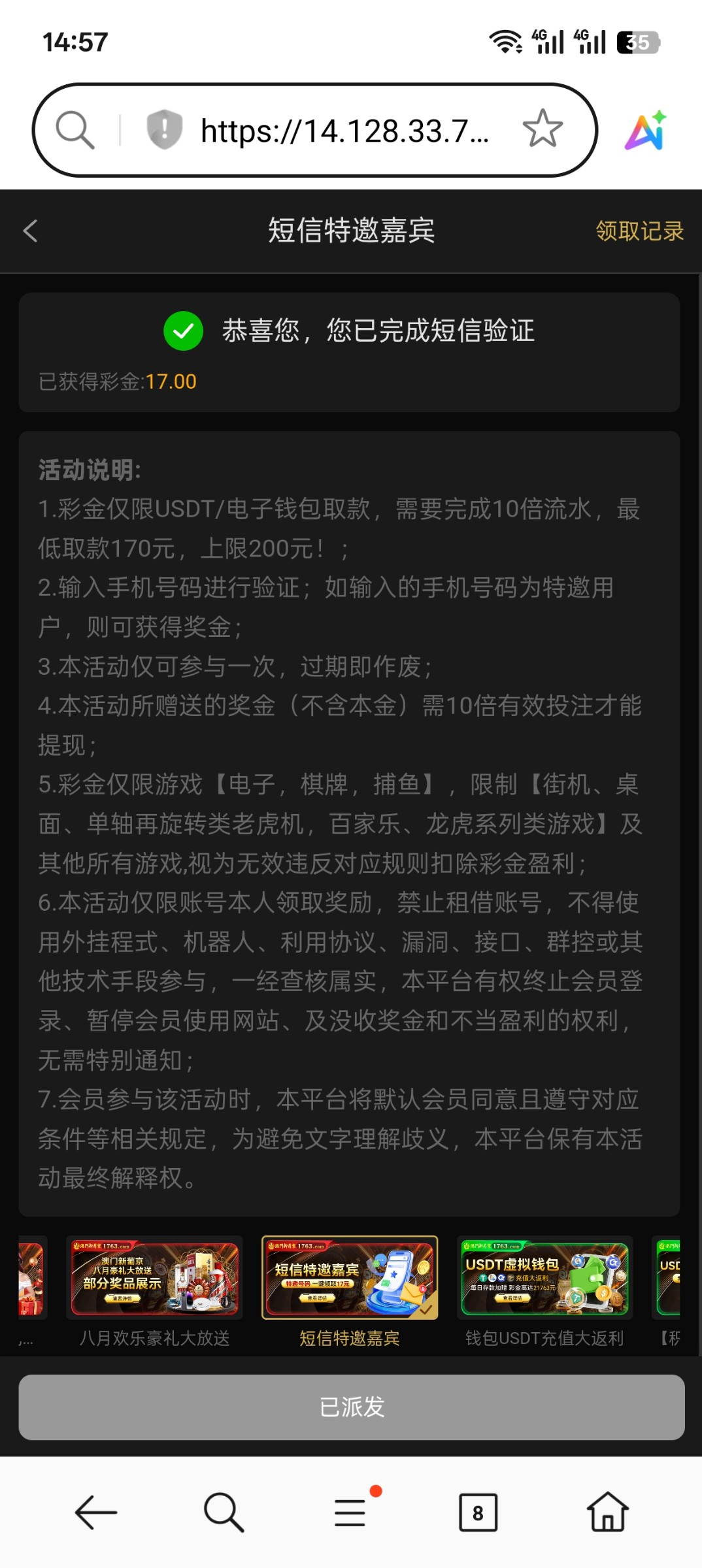Tap the site security warning shield
The width and height of the screenshot is (702, 1568).
click(x=164, y=129)
